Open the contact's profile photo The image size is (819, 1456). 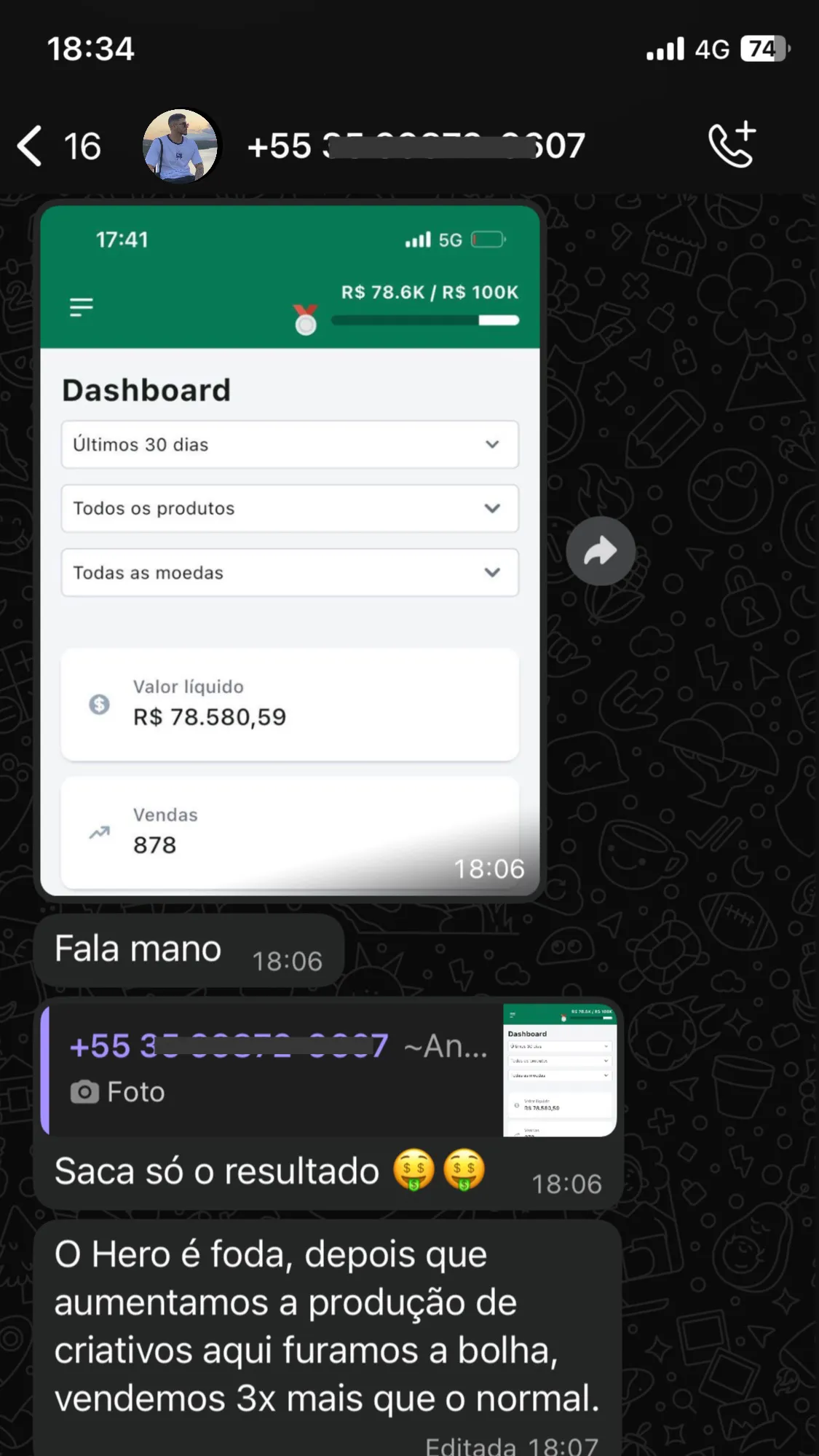[x=180, y=146]
